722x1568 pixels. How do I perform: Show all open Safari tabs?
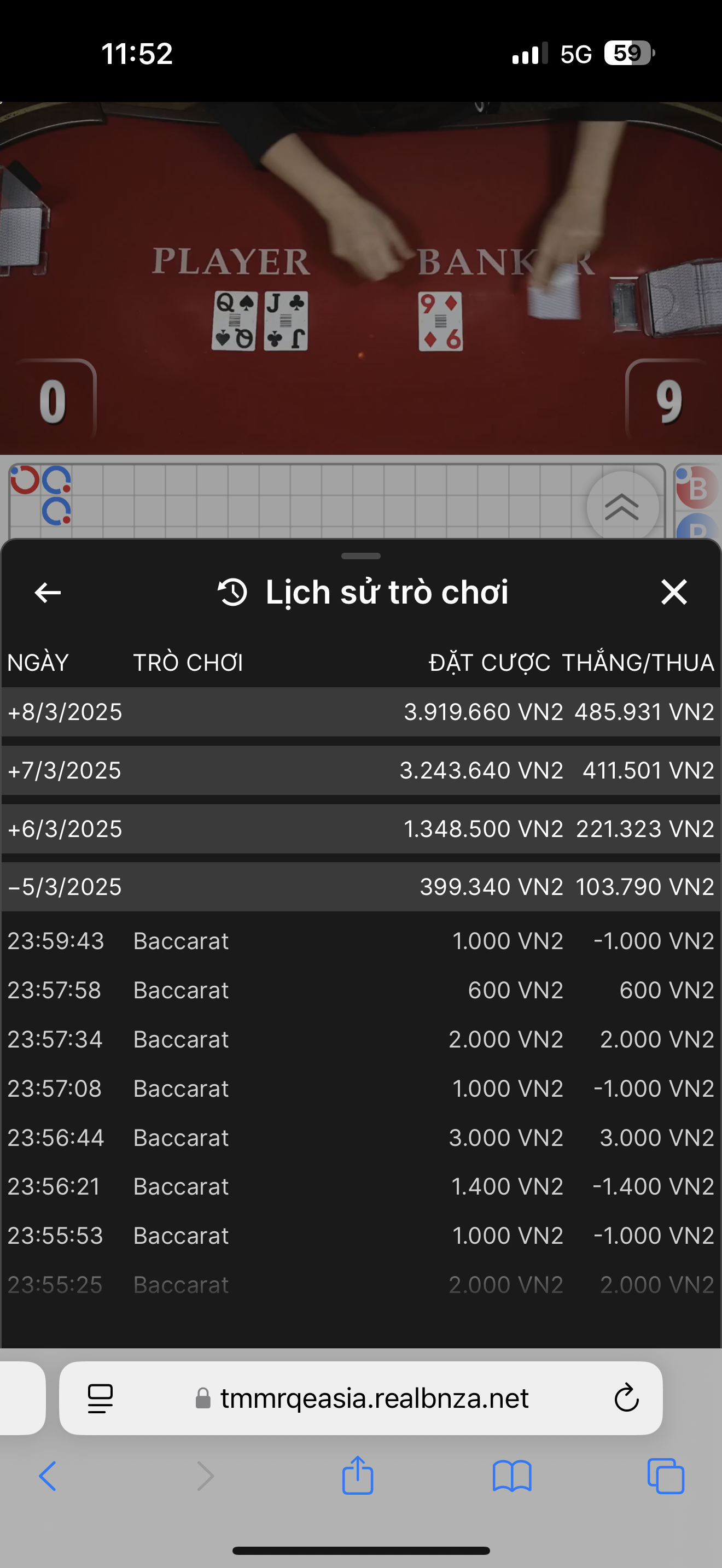pyautogui.click(x=665, y=1476)
